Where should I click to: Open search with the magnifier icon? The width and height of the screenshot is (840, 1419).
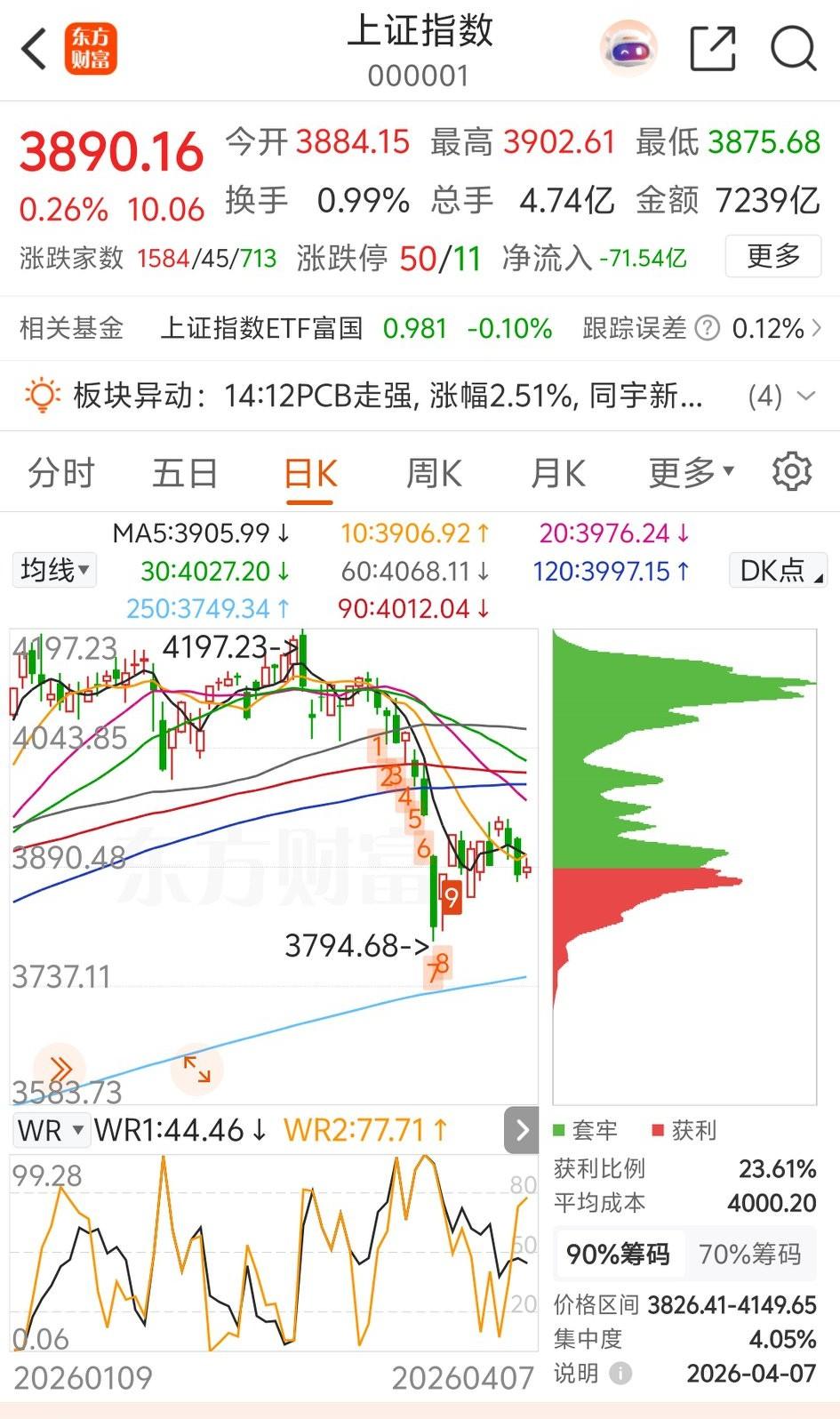tap(794, 49)
